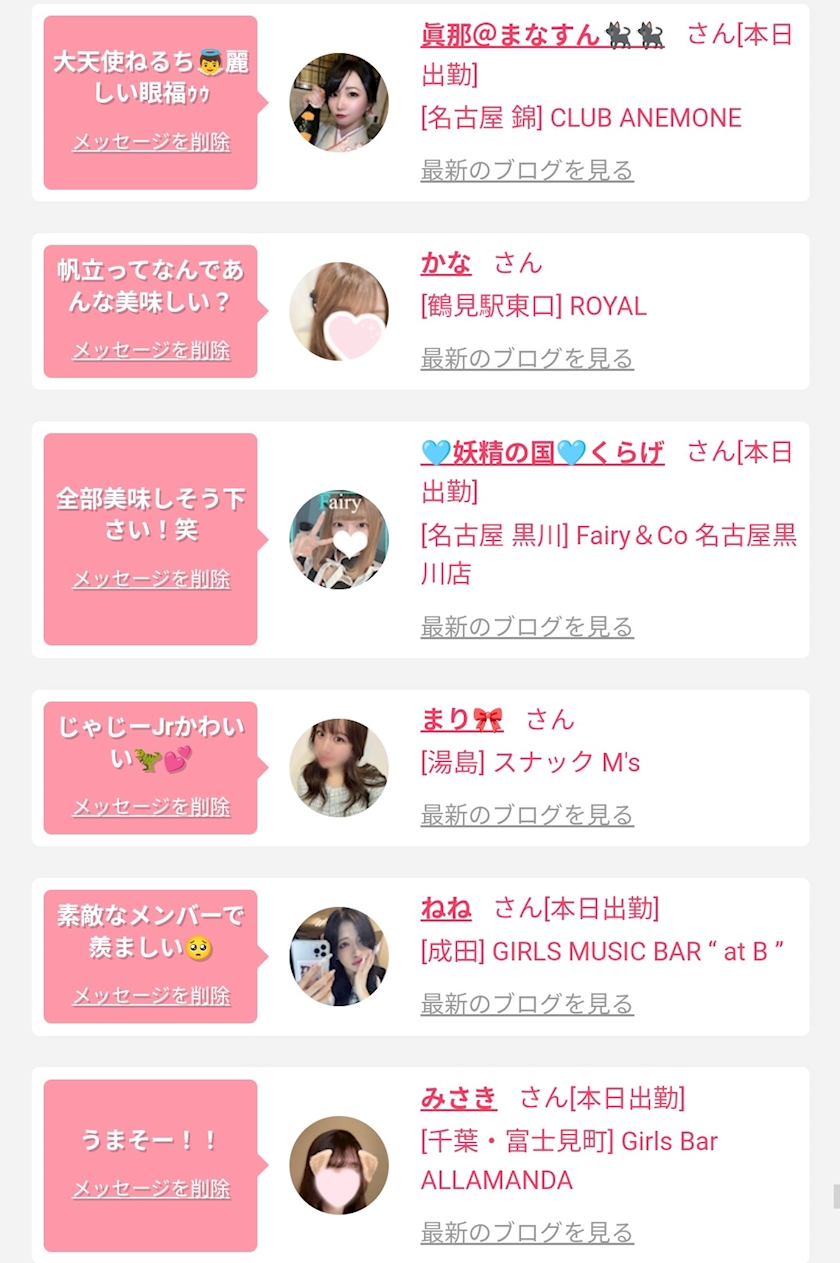Tap まり's round profile photo

coord(339,767)
